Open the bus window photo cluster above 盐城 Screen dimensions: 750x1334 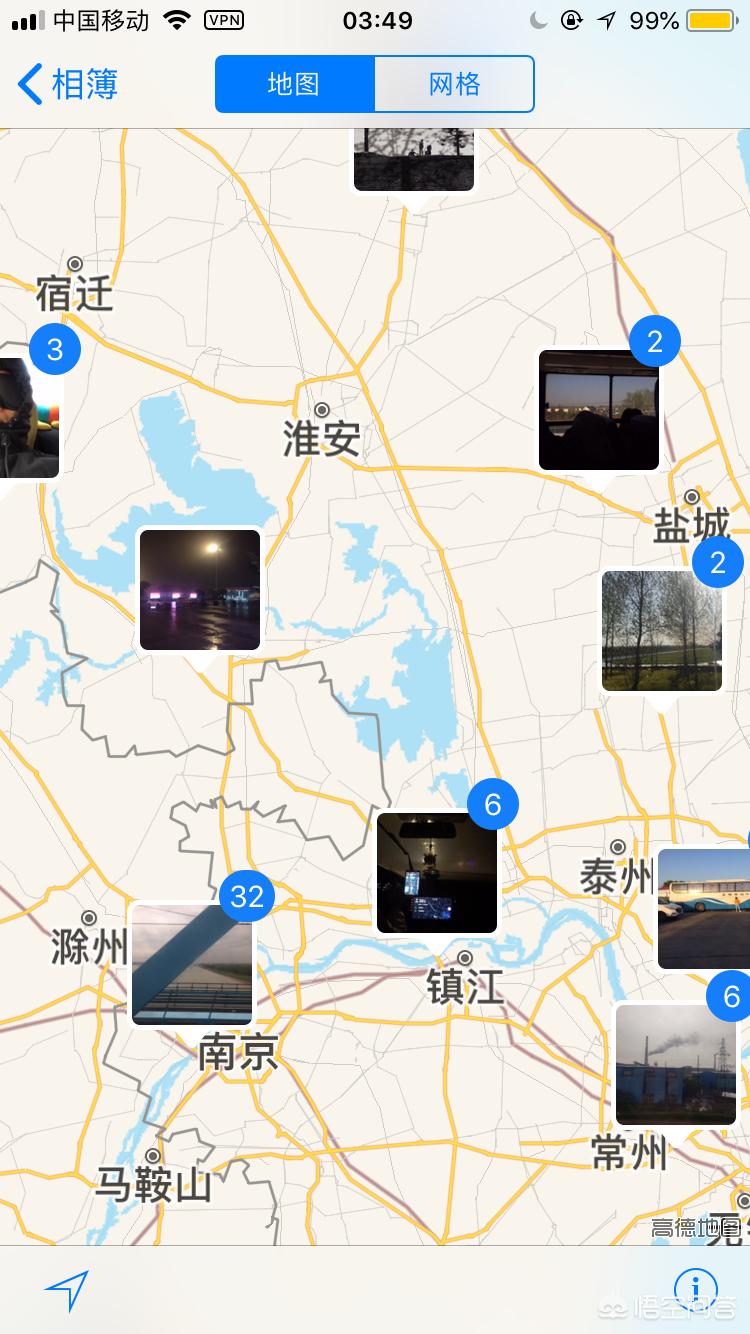599,410
